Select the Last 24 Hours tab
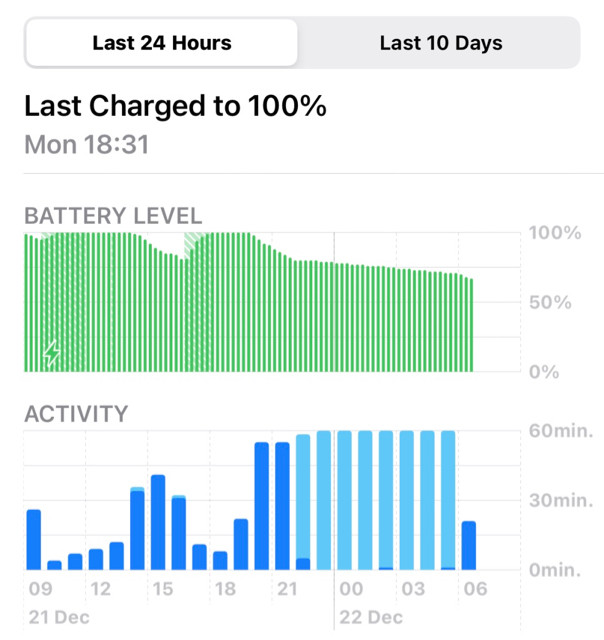The image size is (604, 640). click(x=162, y=43)
